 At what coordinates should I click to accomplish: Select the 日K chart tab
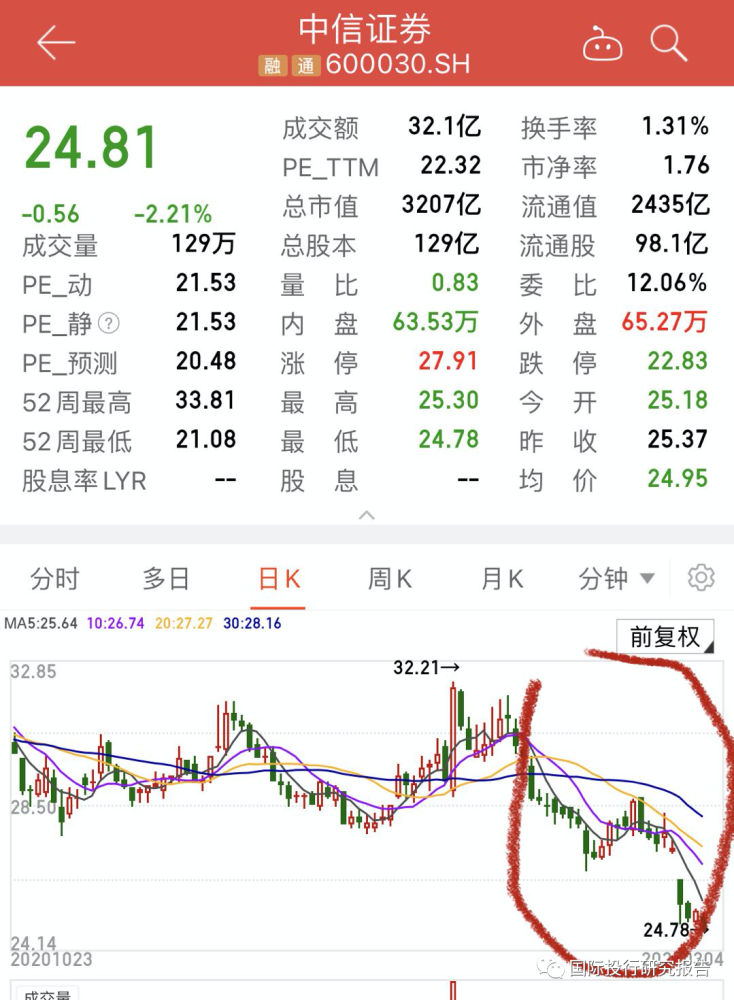278,579
